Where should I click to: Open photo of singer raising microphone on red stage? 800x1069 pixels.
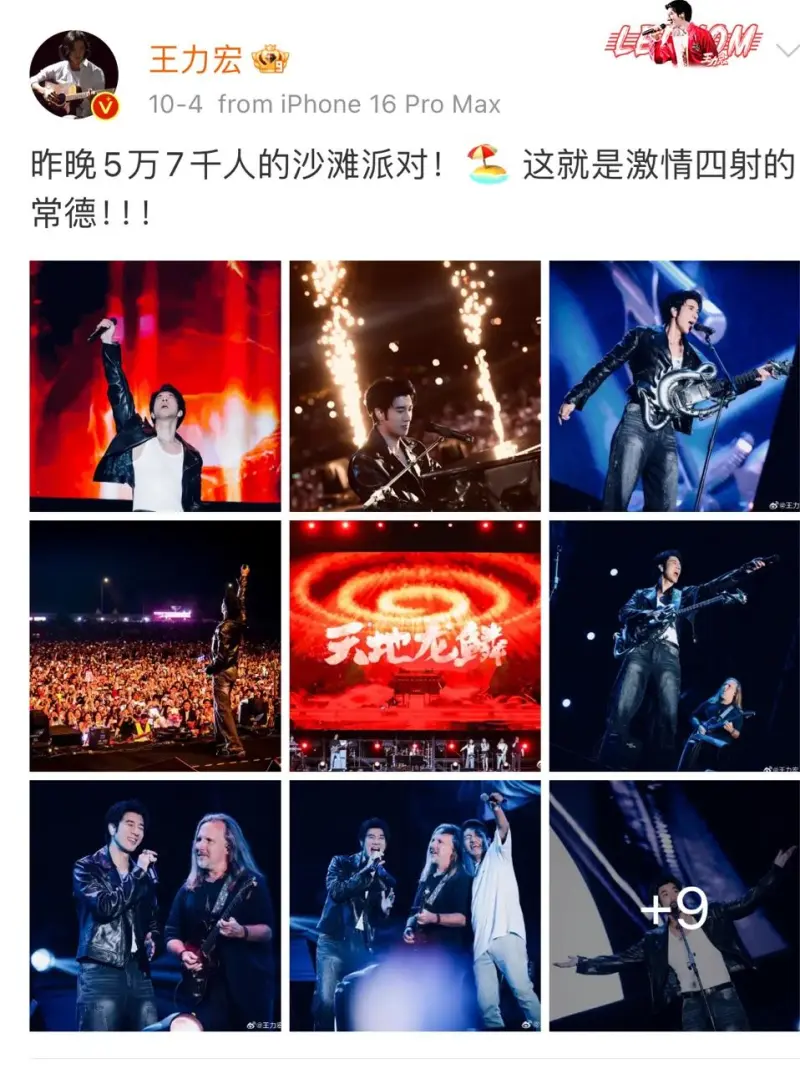[x=155, y=386]
